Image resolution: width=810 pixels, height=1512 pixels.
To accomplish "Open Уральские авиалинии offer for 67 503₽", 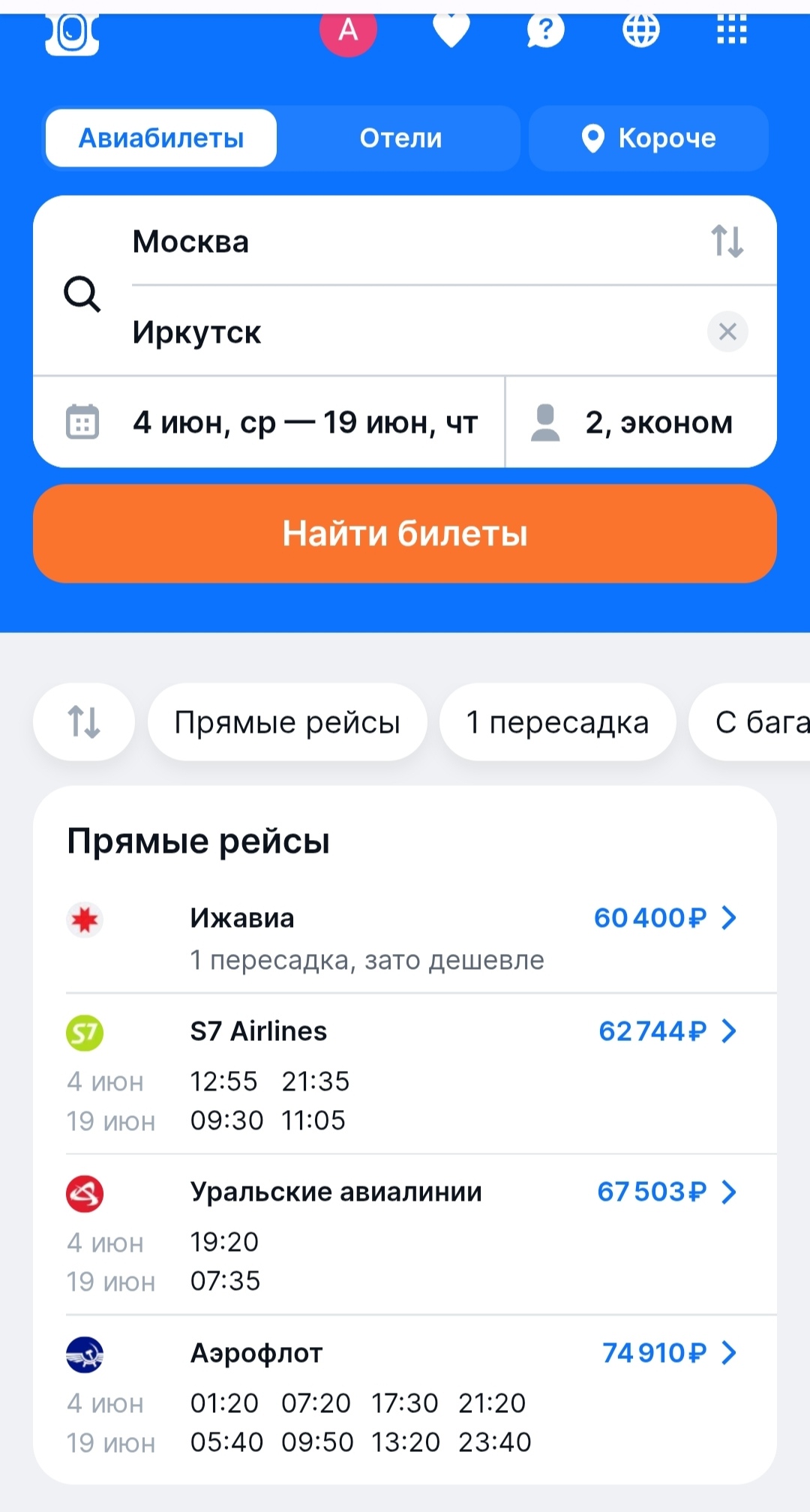I will pos(405,1234).
